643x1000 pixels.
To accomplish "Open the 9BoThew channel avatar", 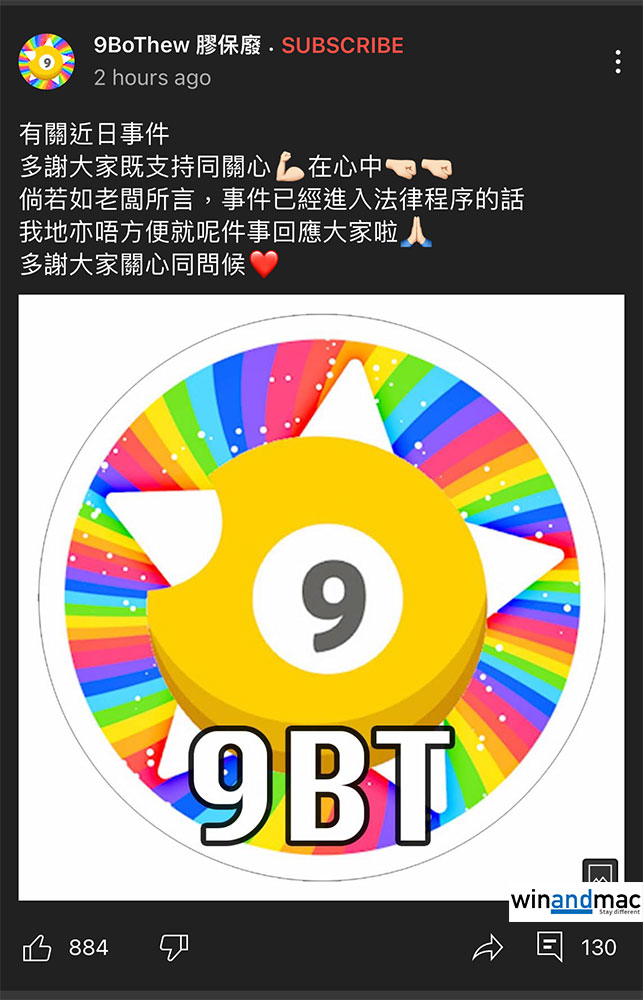I will click(47, 61).
